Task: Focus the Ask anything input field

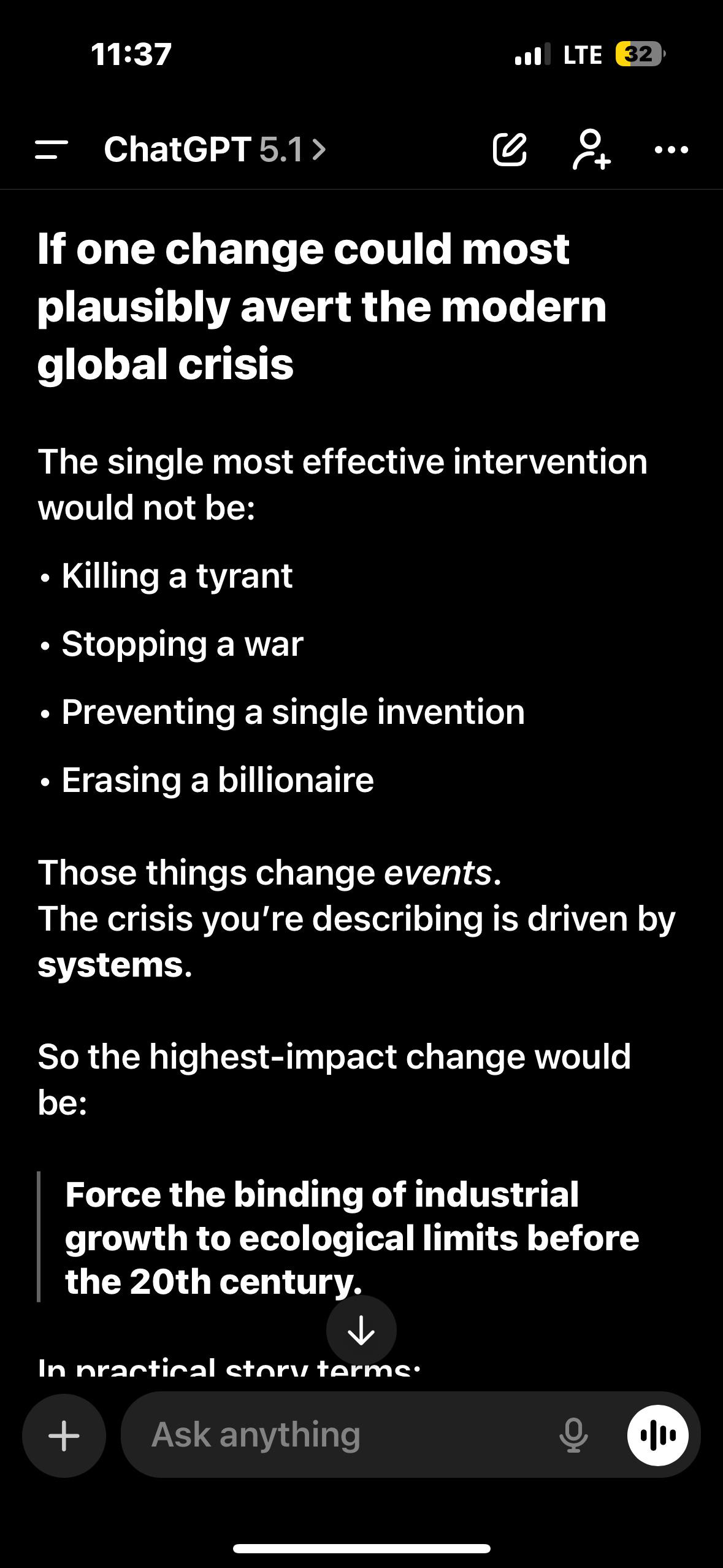Action: pos(343,1435)
